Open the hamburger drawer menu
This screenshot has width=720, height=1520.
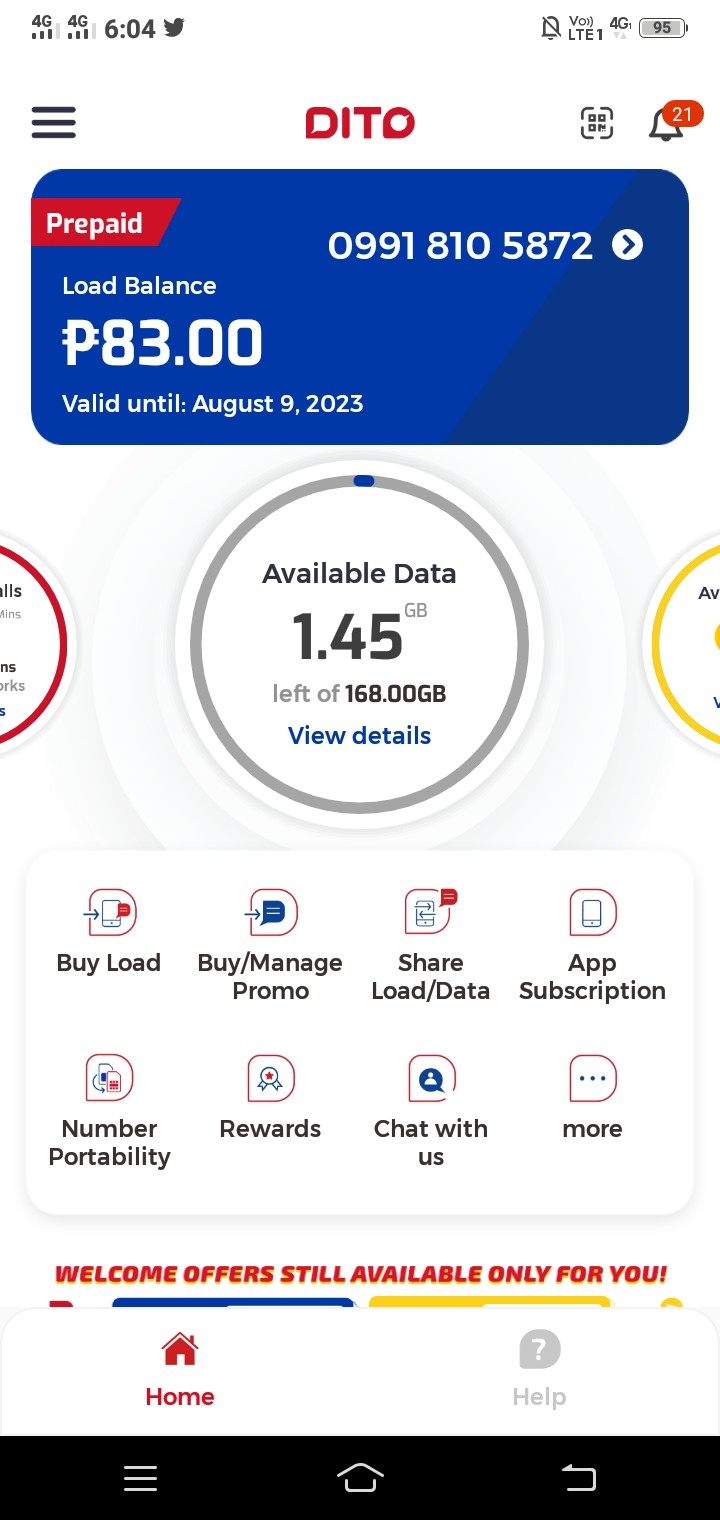[54, 123]
